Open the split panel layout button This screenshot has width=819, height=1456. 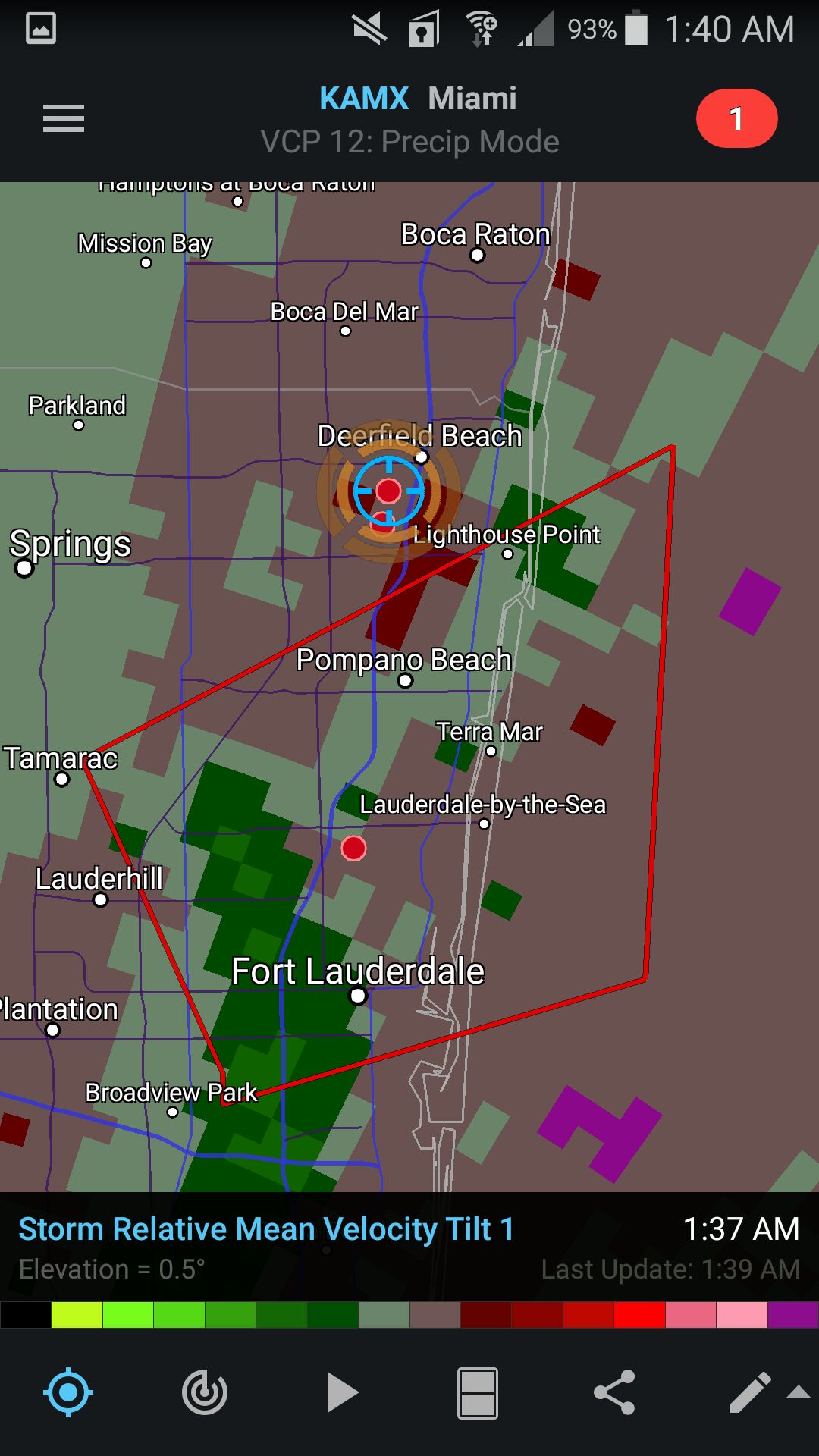(478, 1392)
